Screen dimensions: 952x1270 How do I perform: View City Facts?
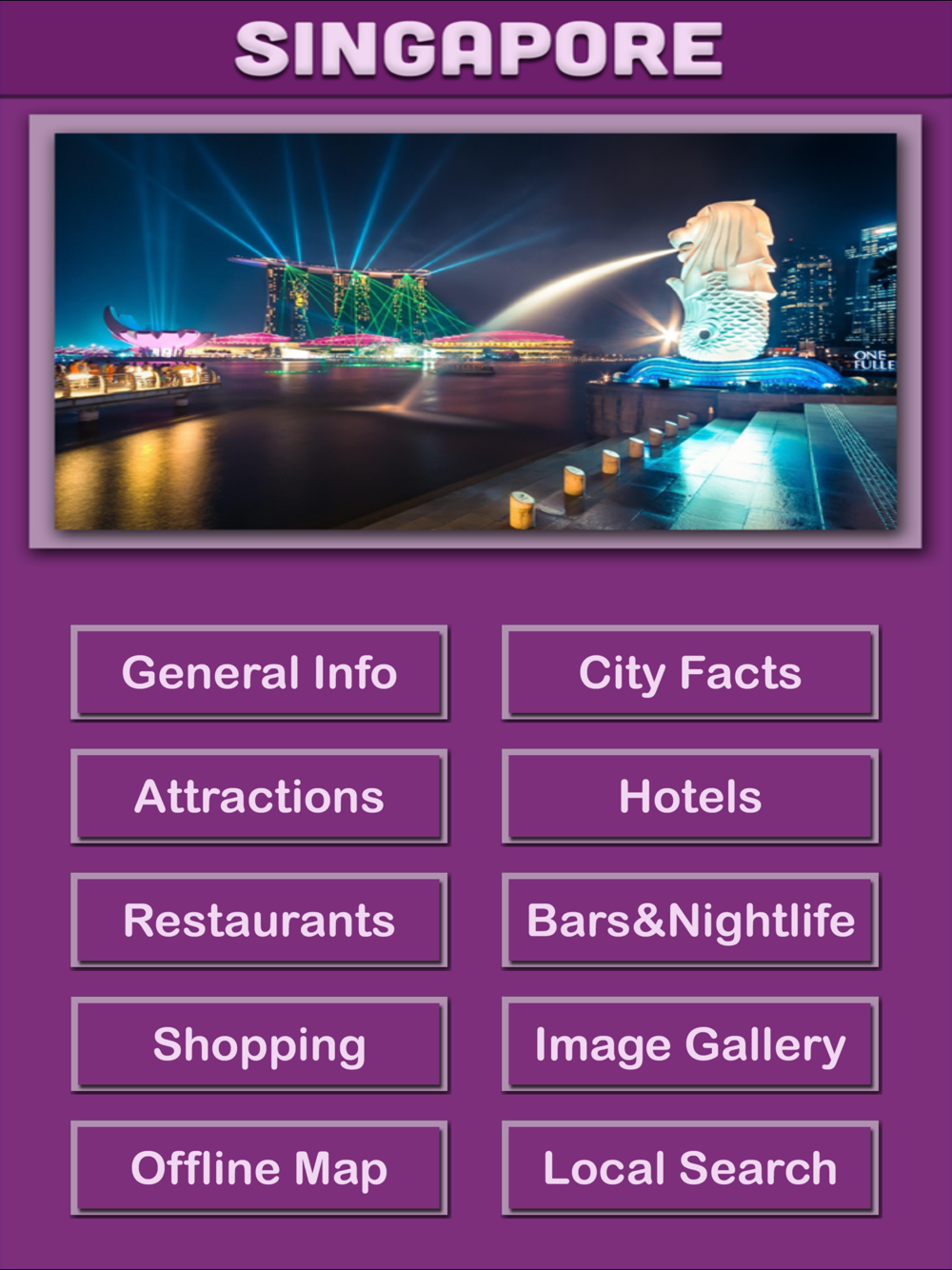(x=690, y=673)
